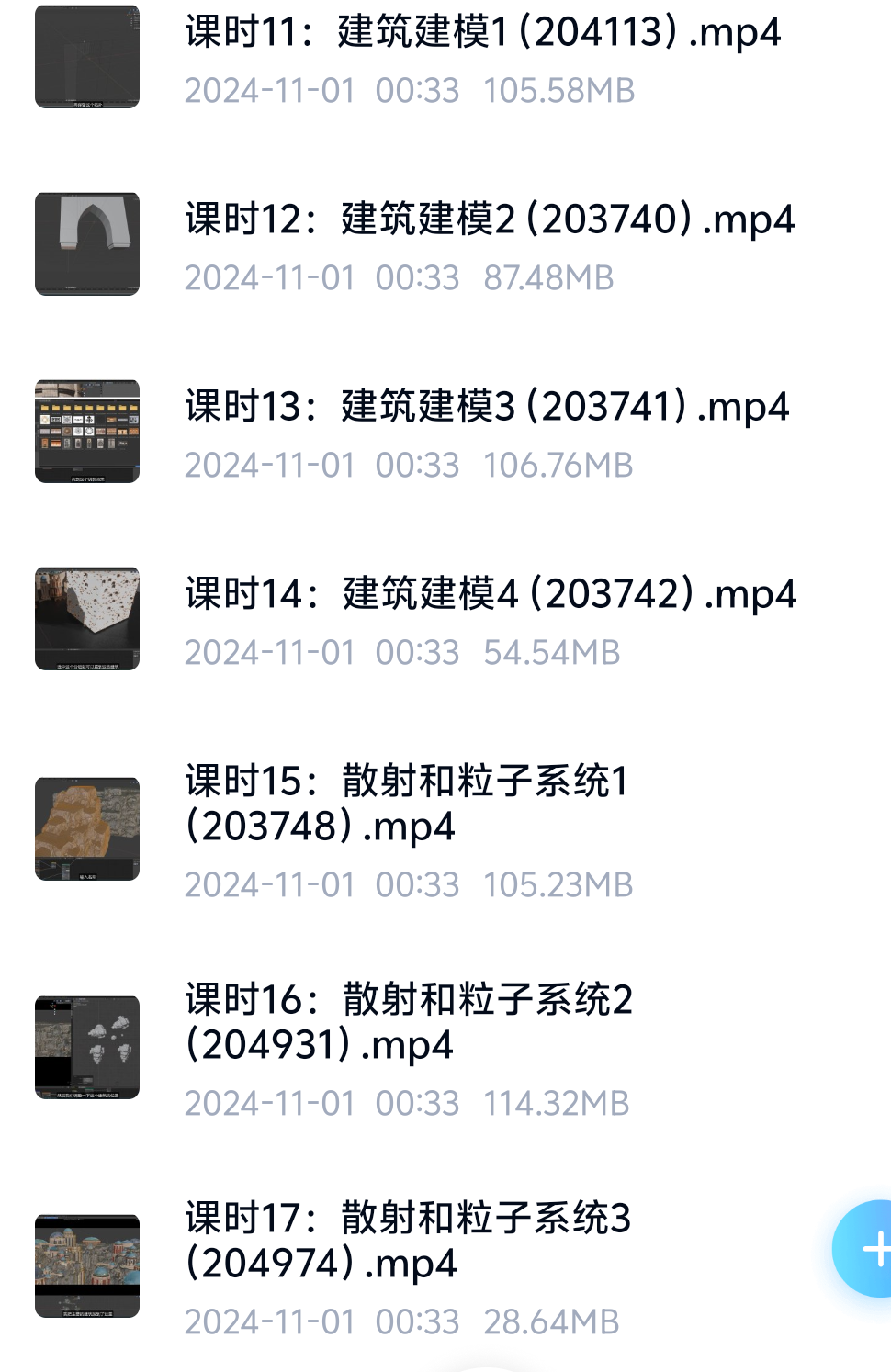The width and height of the screenshot is (891, 1372).
Task: Open video 课时11 建筑建模1
Action: point(445,57)
